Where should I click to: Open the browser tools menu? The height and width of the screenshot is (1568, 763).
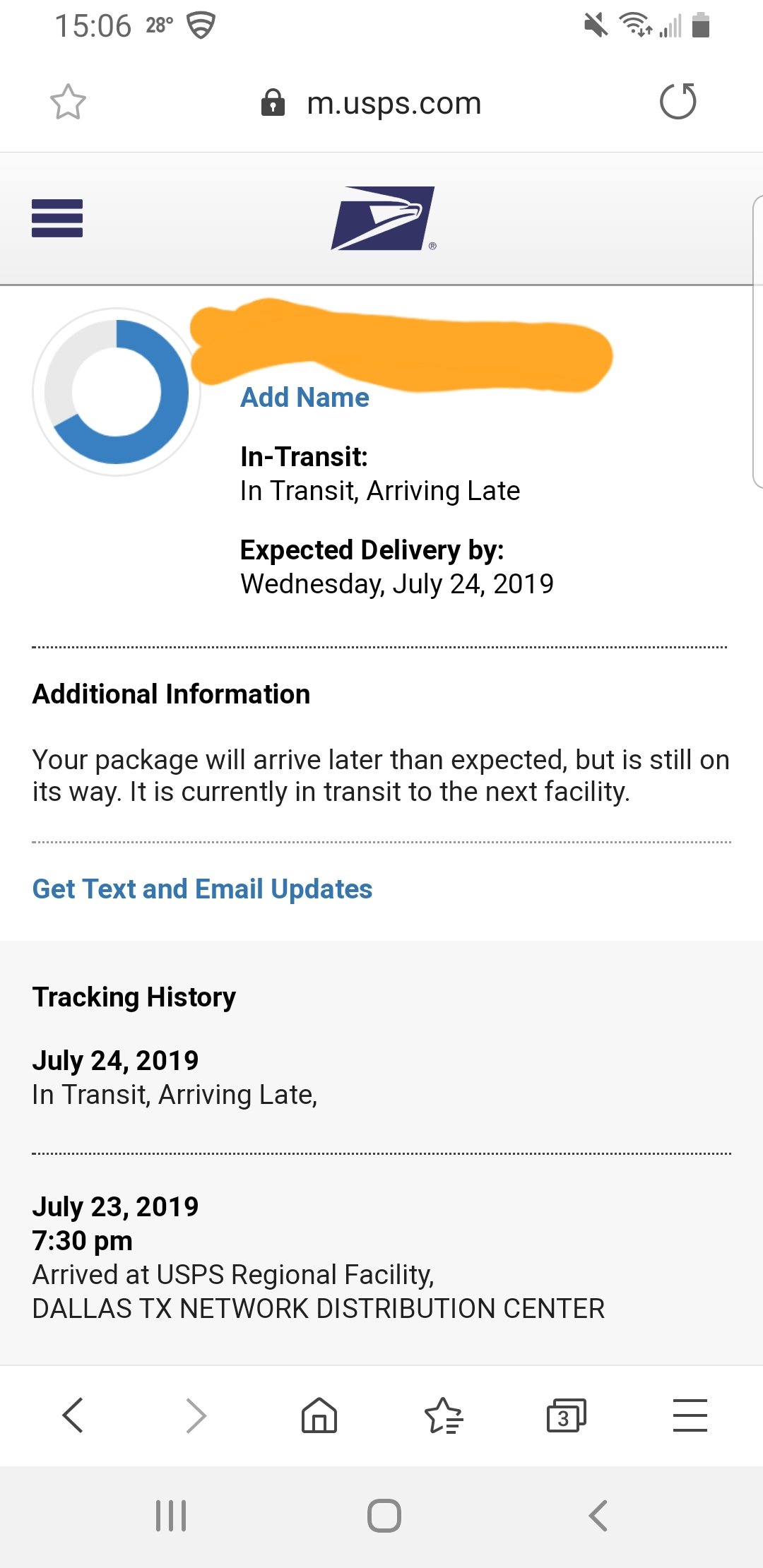(690, 1415)
